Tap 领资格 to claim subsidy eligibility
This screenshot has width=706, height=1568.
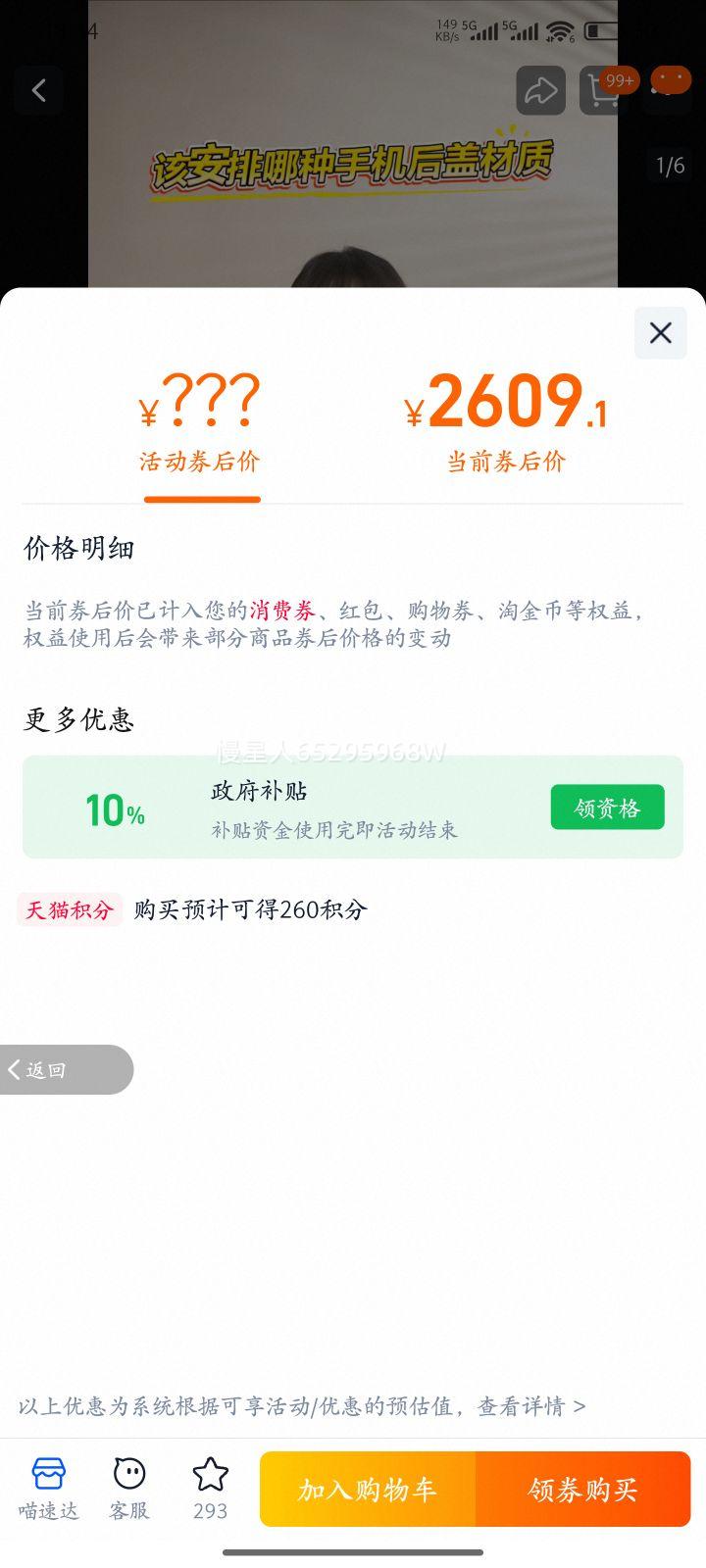coord(607,807)
